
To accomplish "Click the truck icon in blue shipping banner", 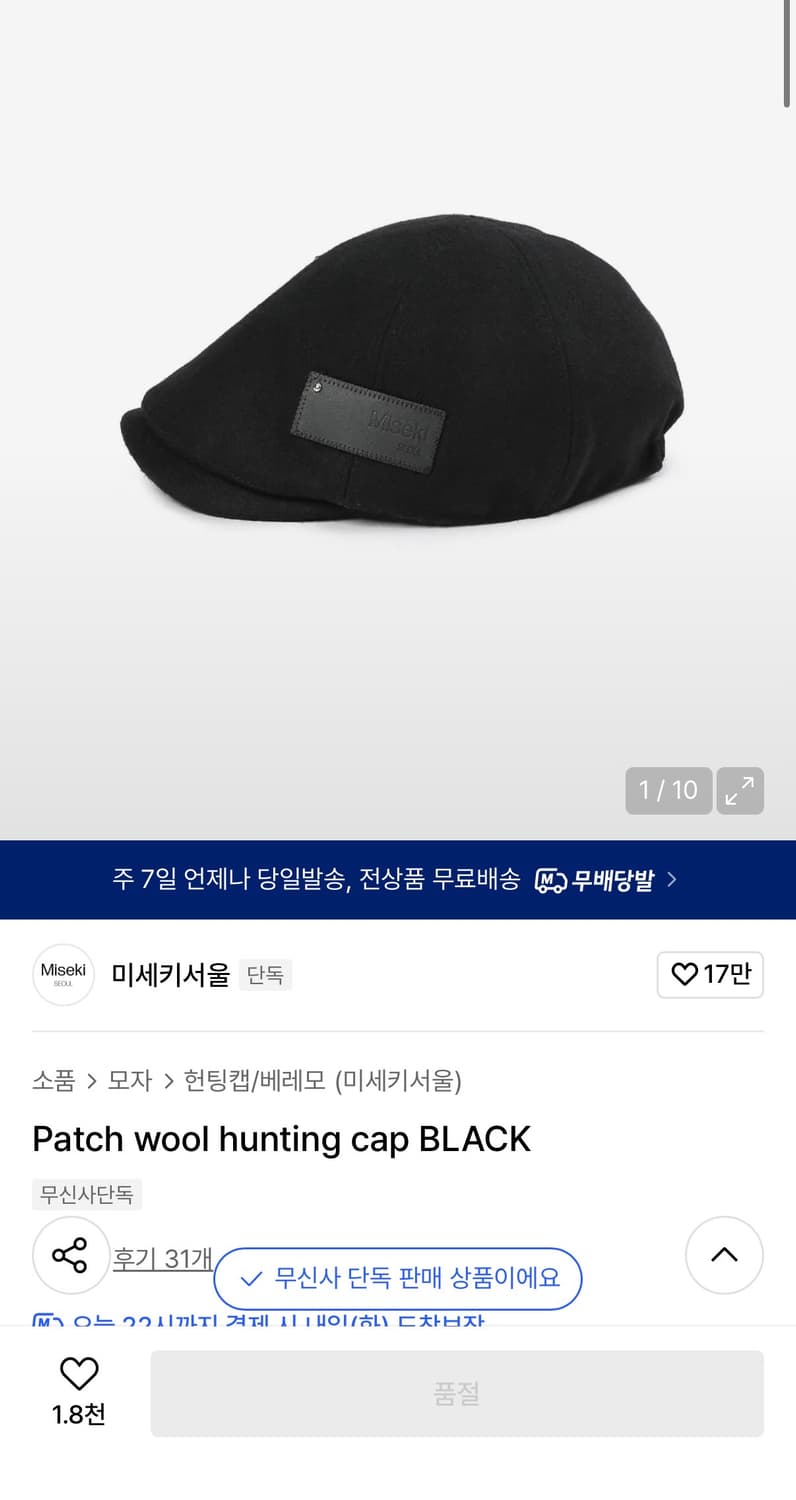I will 552,879.
